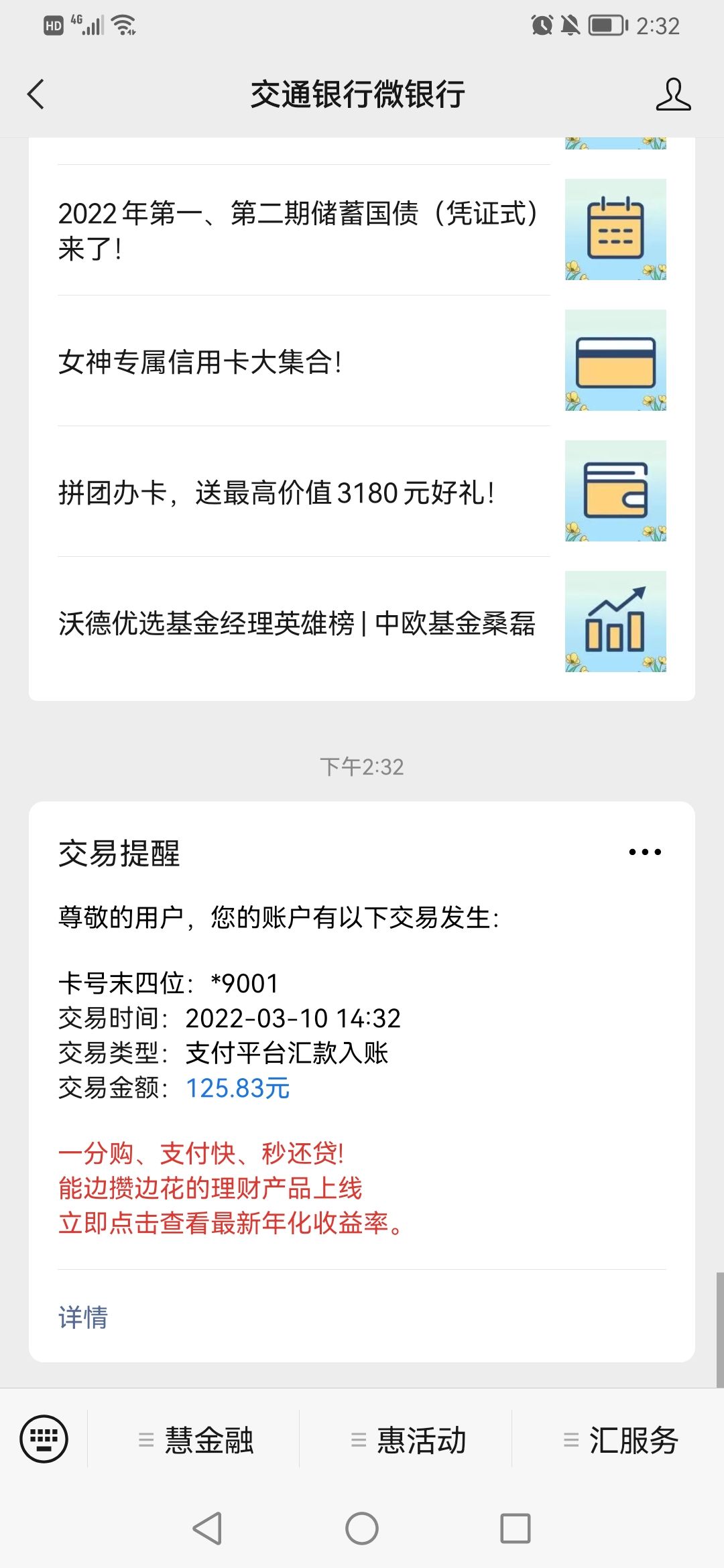This screenshot has height=1568, width=724.
Task: Switch to keyboard input mode
Action: 44,1439
